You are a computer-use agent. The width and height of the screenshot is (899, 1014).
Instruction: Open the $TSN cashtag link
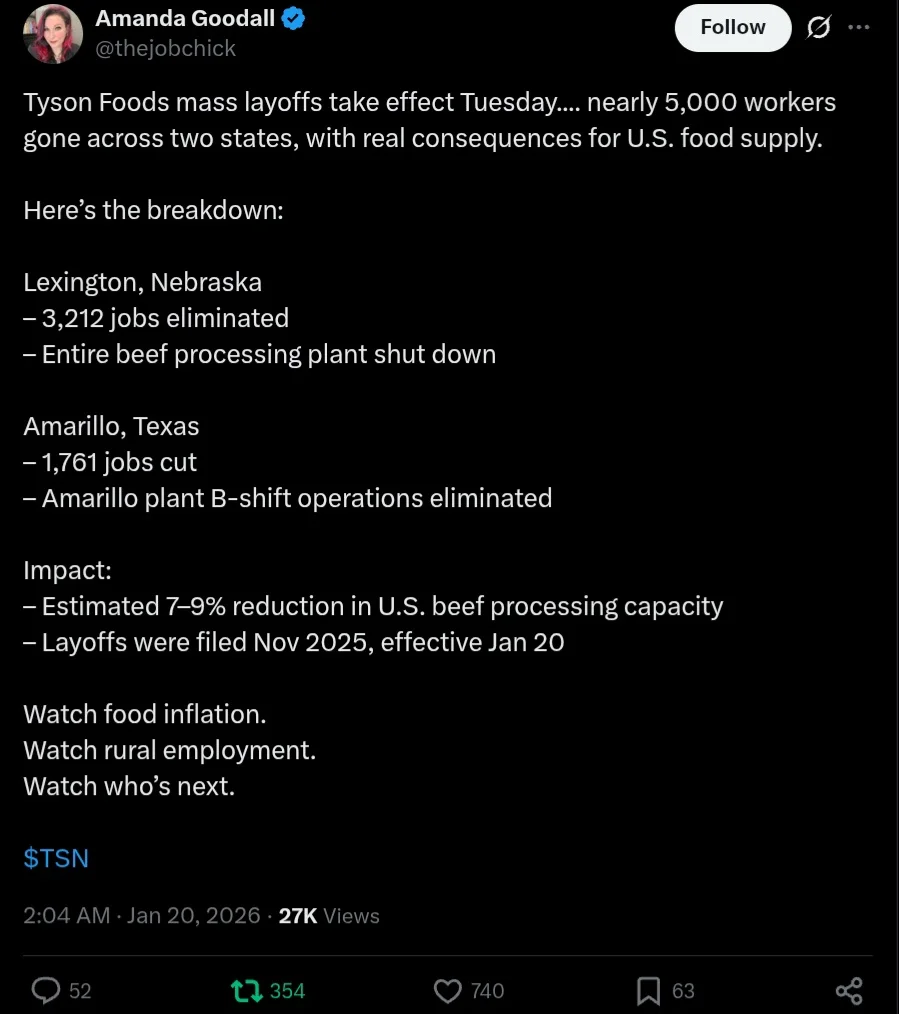tap(56, 858)
